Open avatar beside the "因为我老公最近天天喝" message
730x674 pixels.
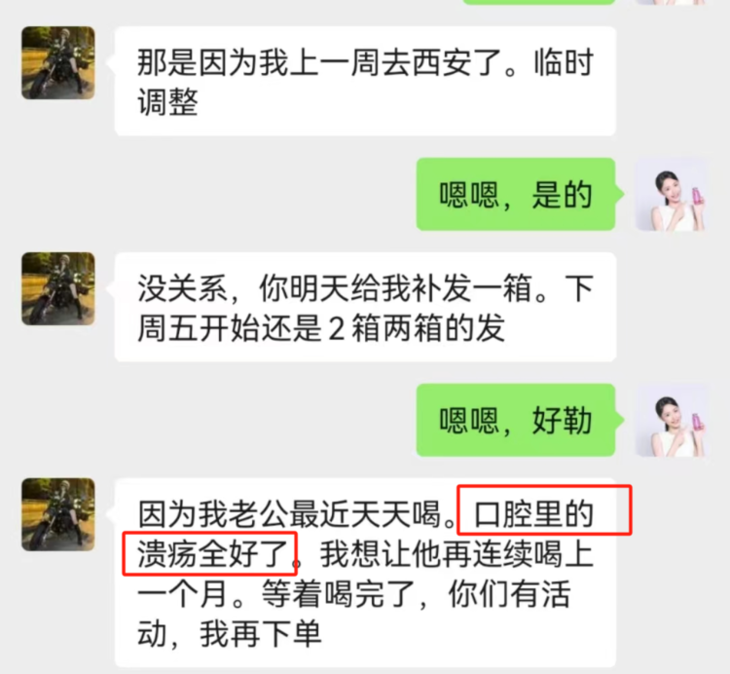tap(58, 514)
